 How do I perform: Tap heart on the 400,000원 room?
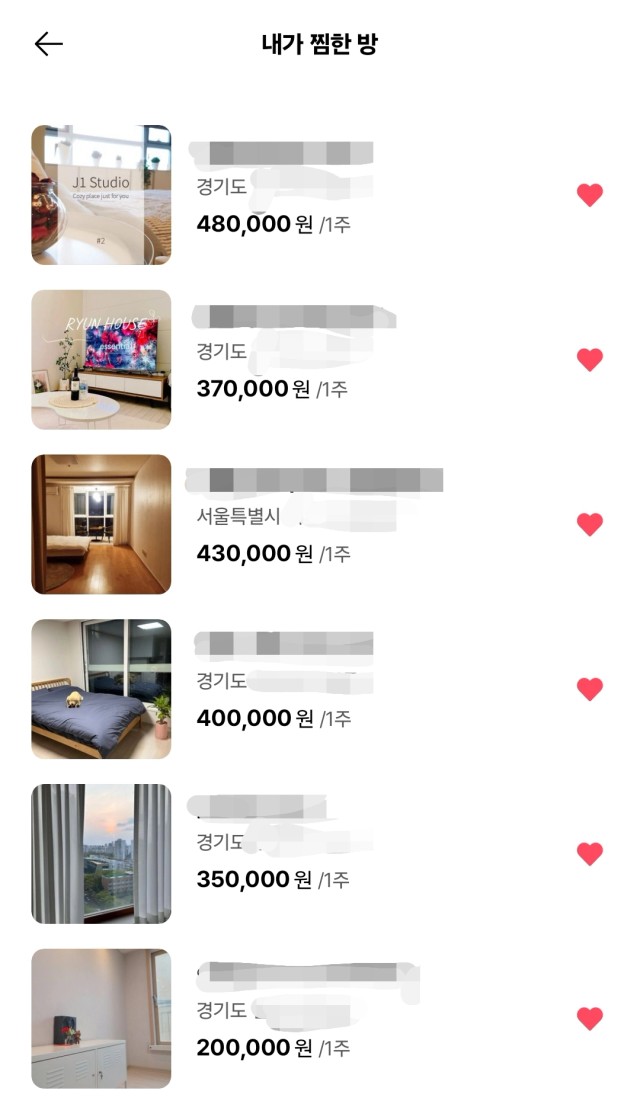click(x=590, y=689)
